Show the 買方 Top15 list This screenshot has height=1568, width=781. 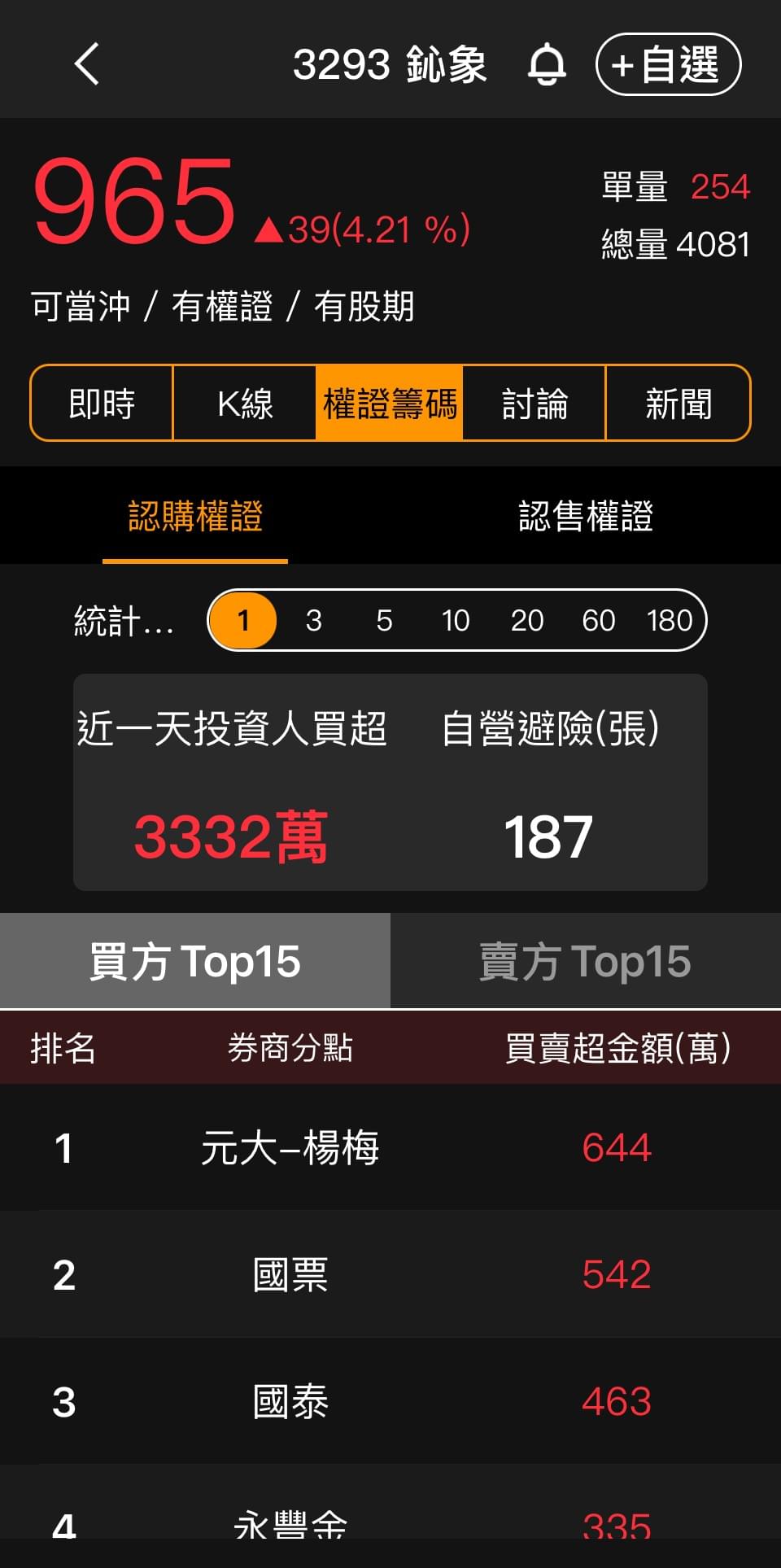(195, 961)
